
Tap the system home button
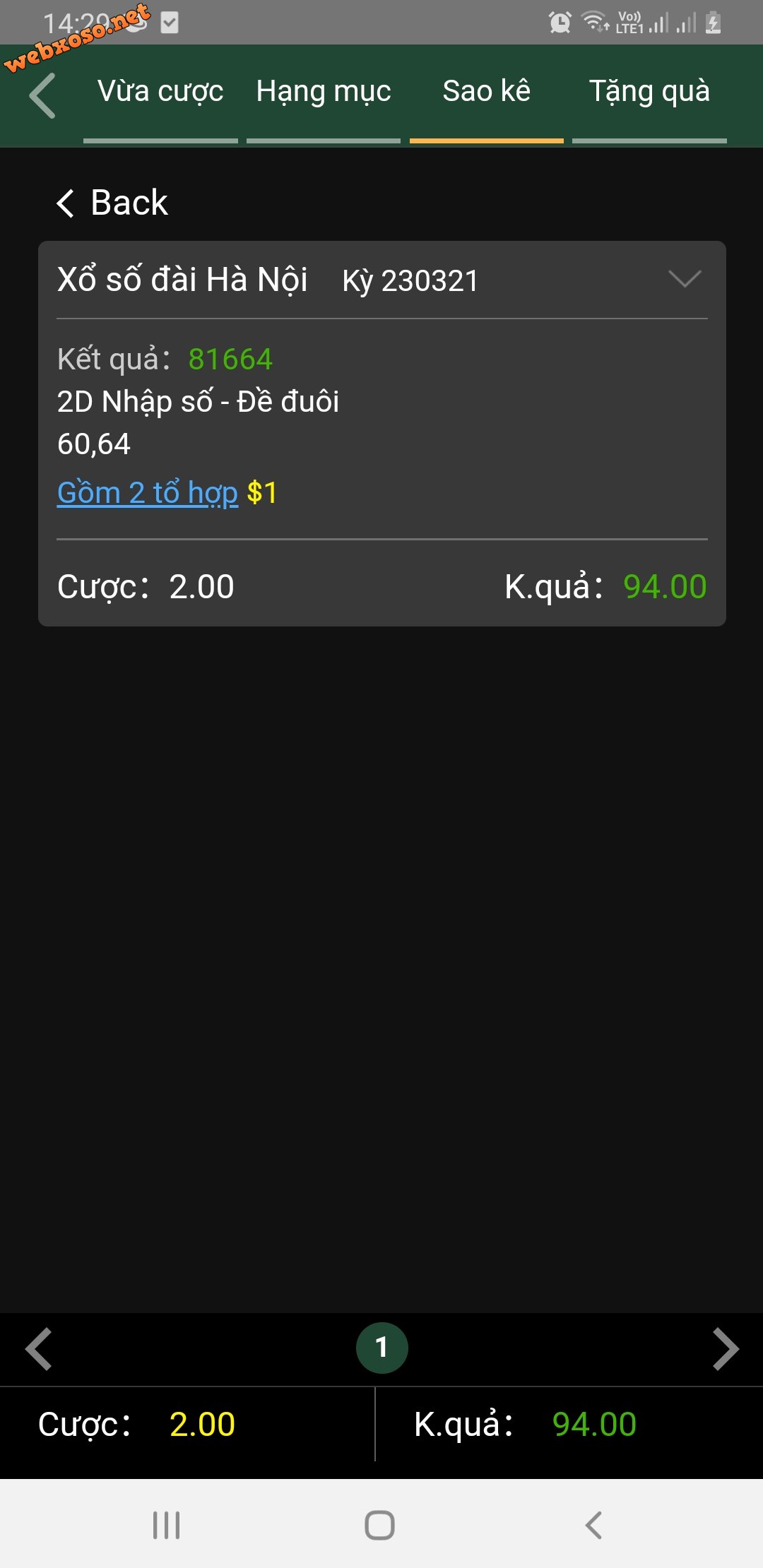pyautogui.click(x=379, y=1525)
